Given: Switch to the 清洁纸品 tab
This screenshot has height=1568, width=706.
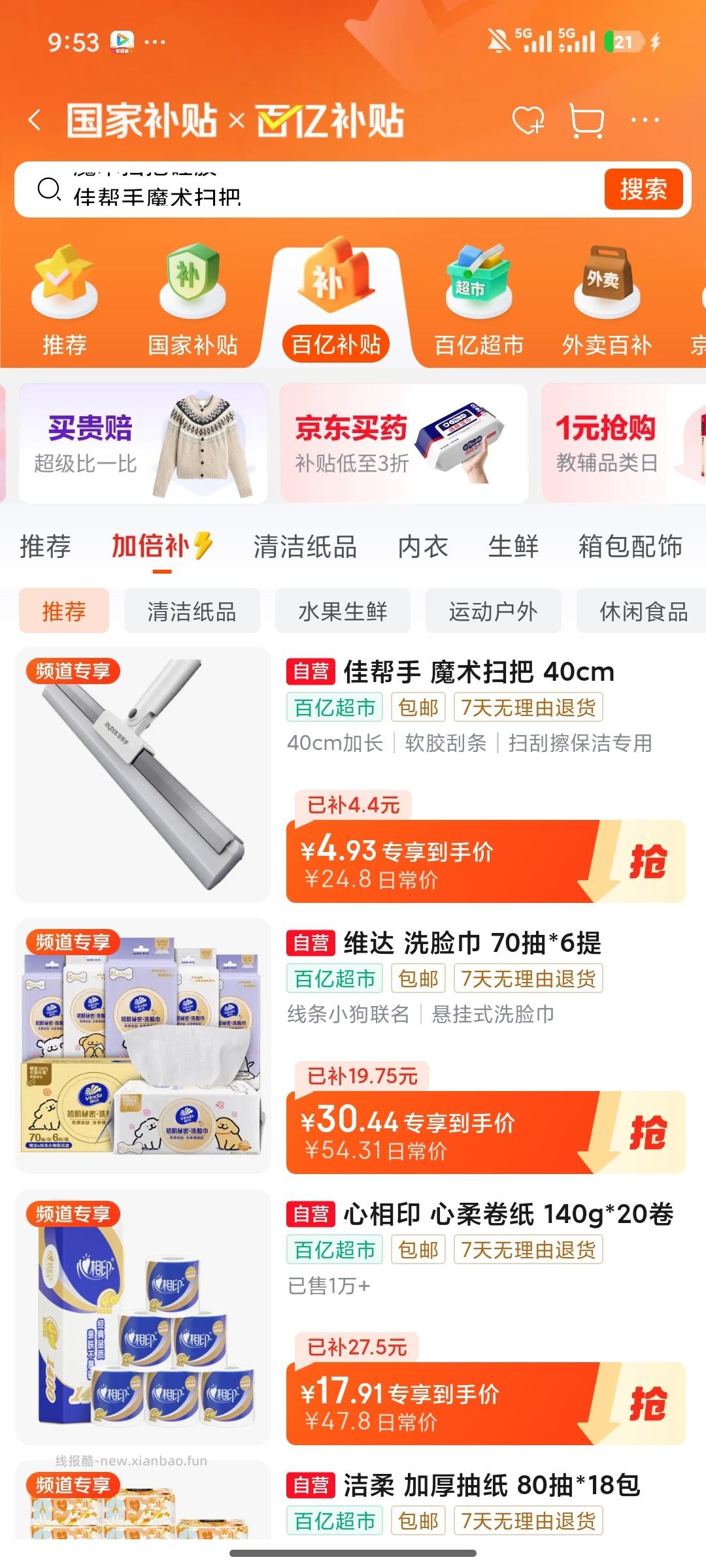Looking at the screenshot, I should coord(305,547).
